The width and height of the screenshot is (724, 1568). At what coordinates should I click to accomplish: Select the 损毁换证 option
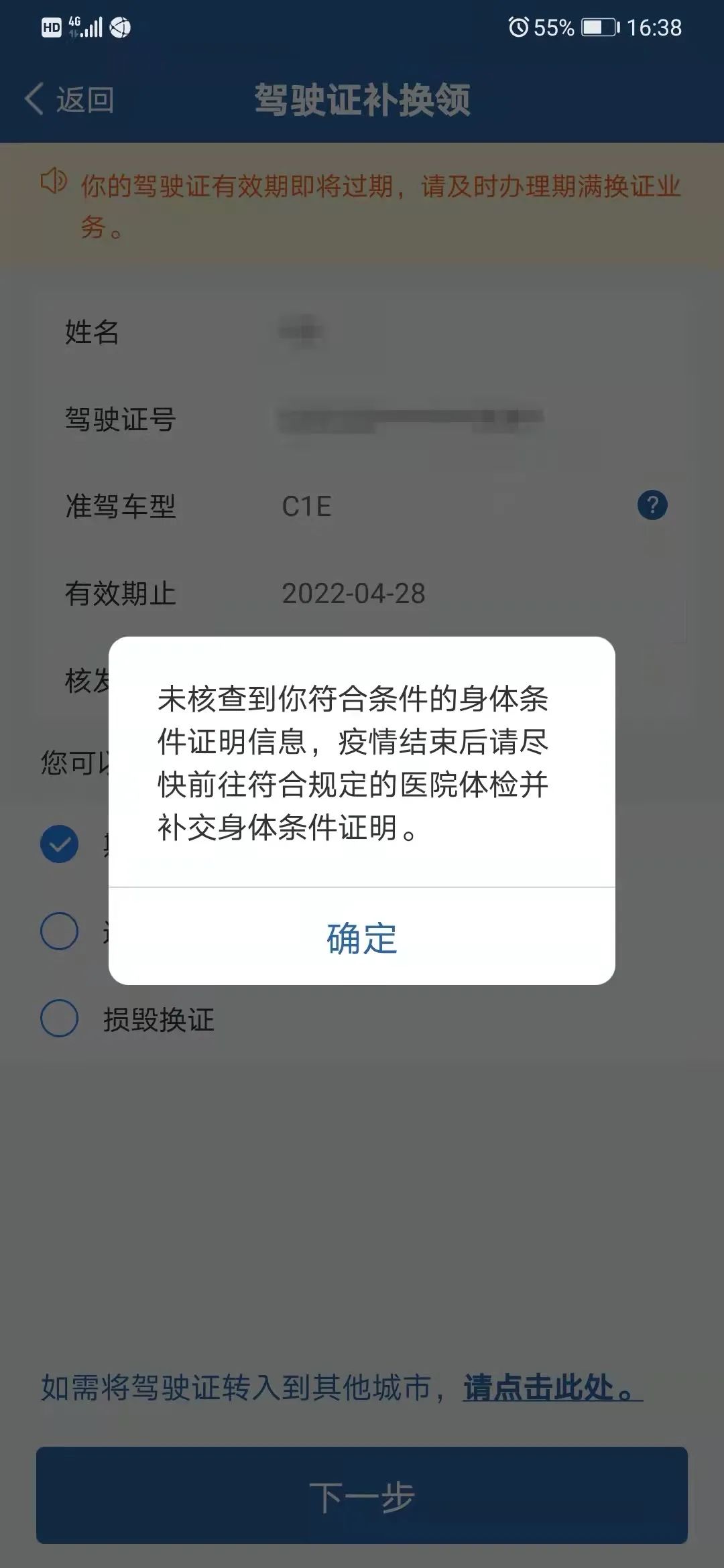(x=60, y=1019)
